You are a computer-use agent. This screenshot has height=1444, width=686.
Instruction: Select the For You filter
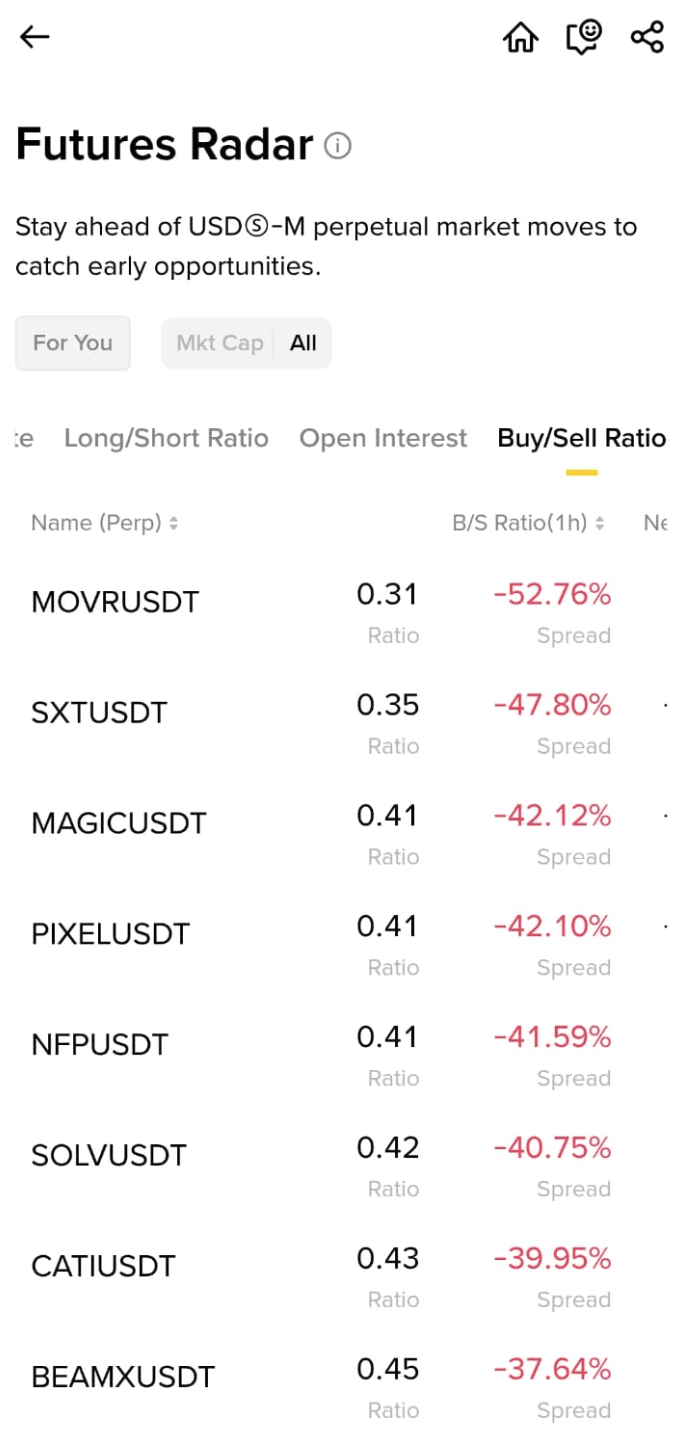tap(72, 343)
